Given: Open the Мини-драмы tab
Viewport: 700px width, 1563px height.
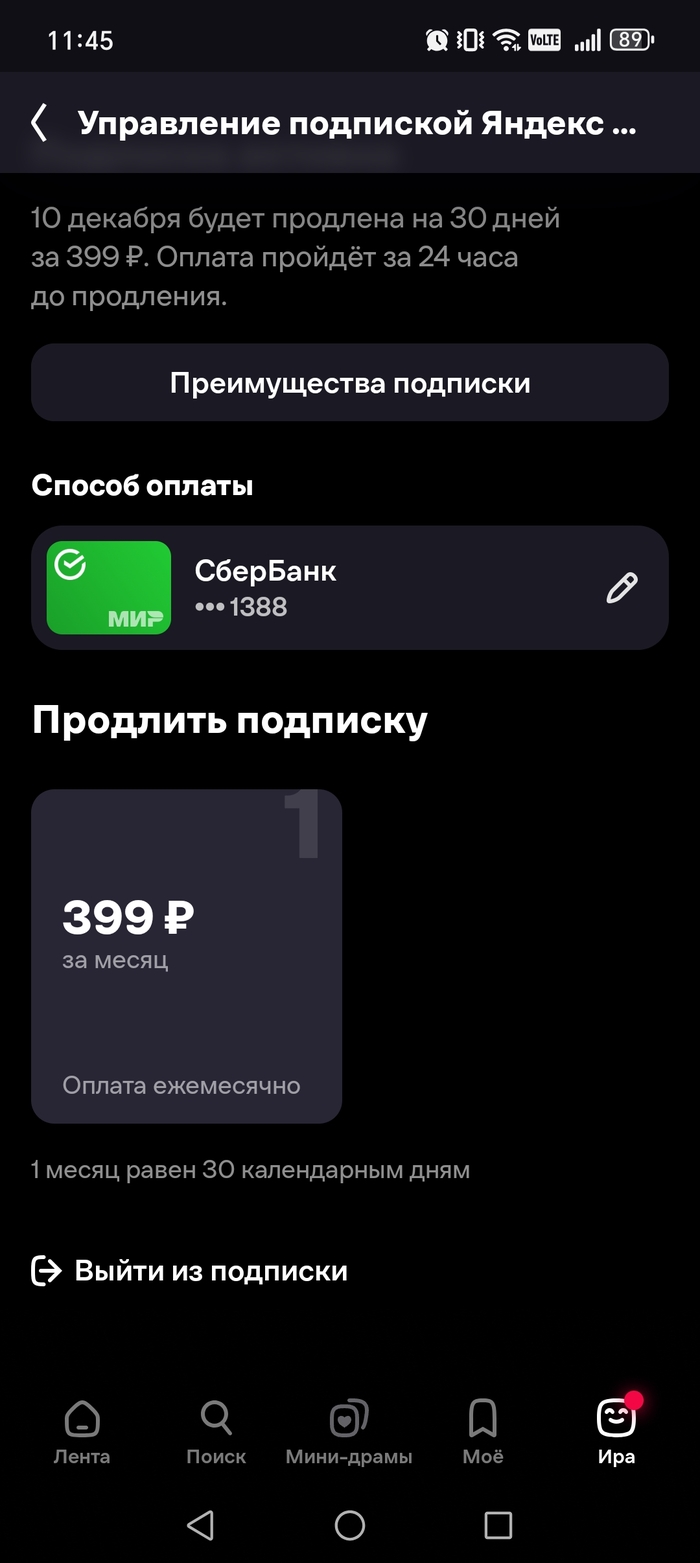Looking at the screenshot, I should point(349,1431).
